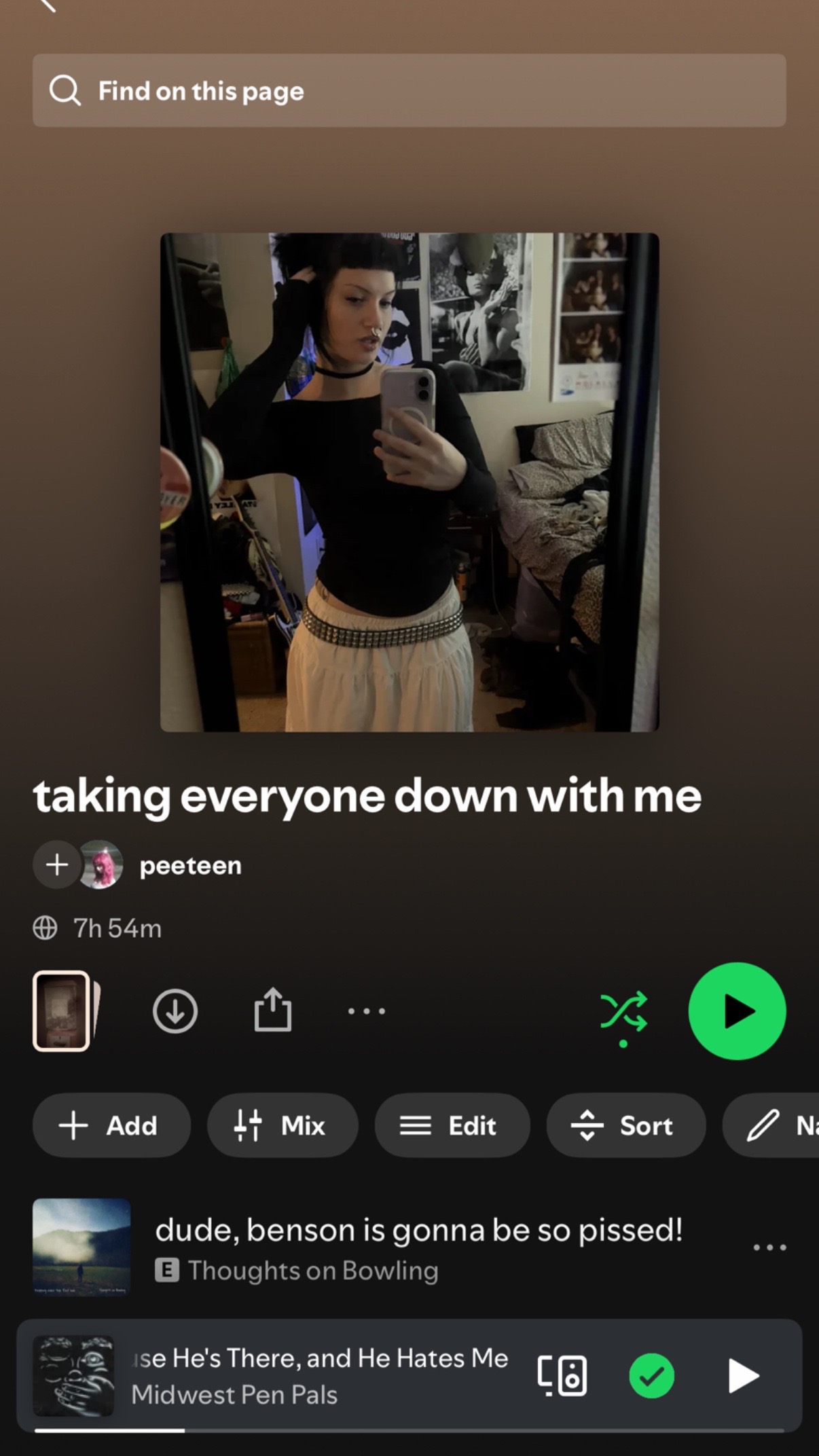Viewport: 819px width, 1456px height.
Task: Tap the Find on this page search field
Action: 409,90
